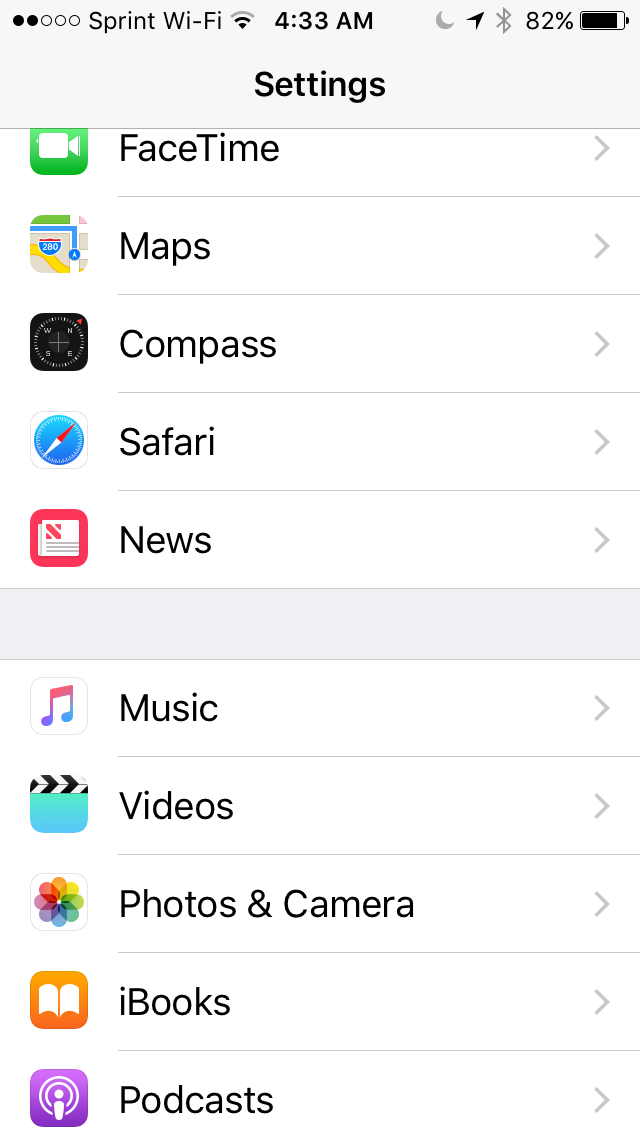Open Safari settings
The image size is (640, 1136).
(320, 442)
